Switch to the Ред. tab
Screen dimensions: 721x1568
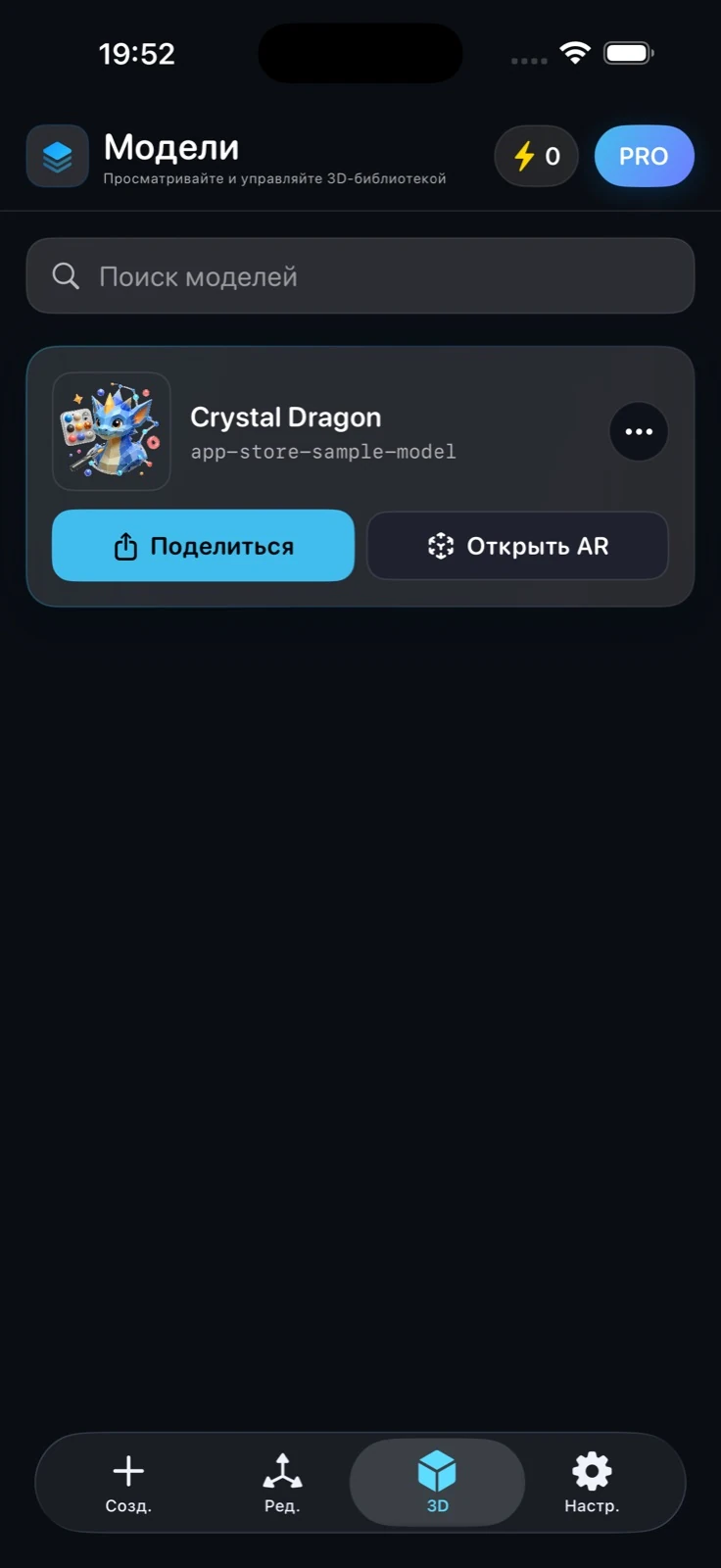point(282,1483)
